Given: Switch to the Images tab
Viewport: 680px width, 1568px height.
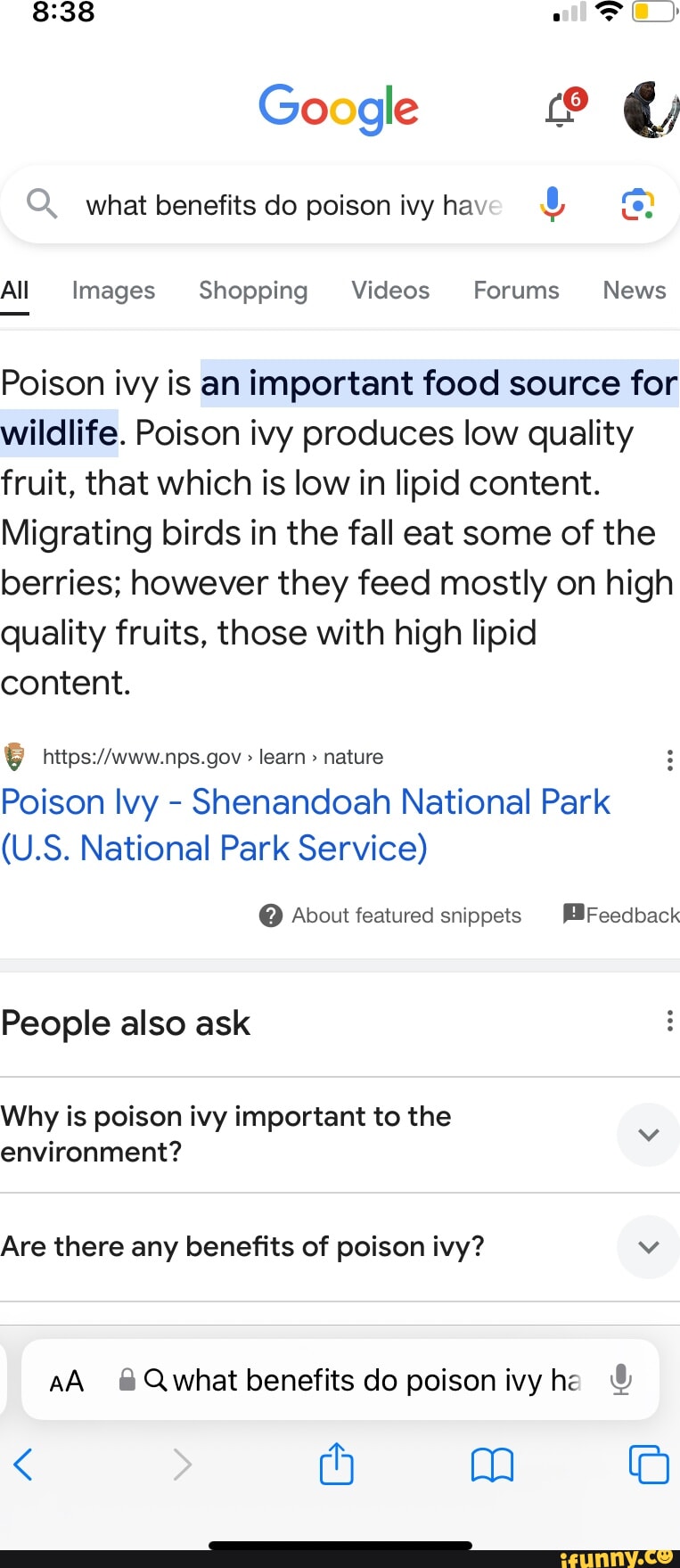Looking at the screenshot, I should 113,290.
